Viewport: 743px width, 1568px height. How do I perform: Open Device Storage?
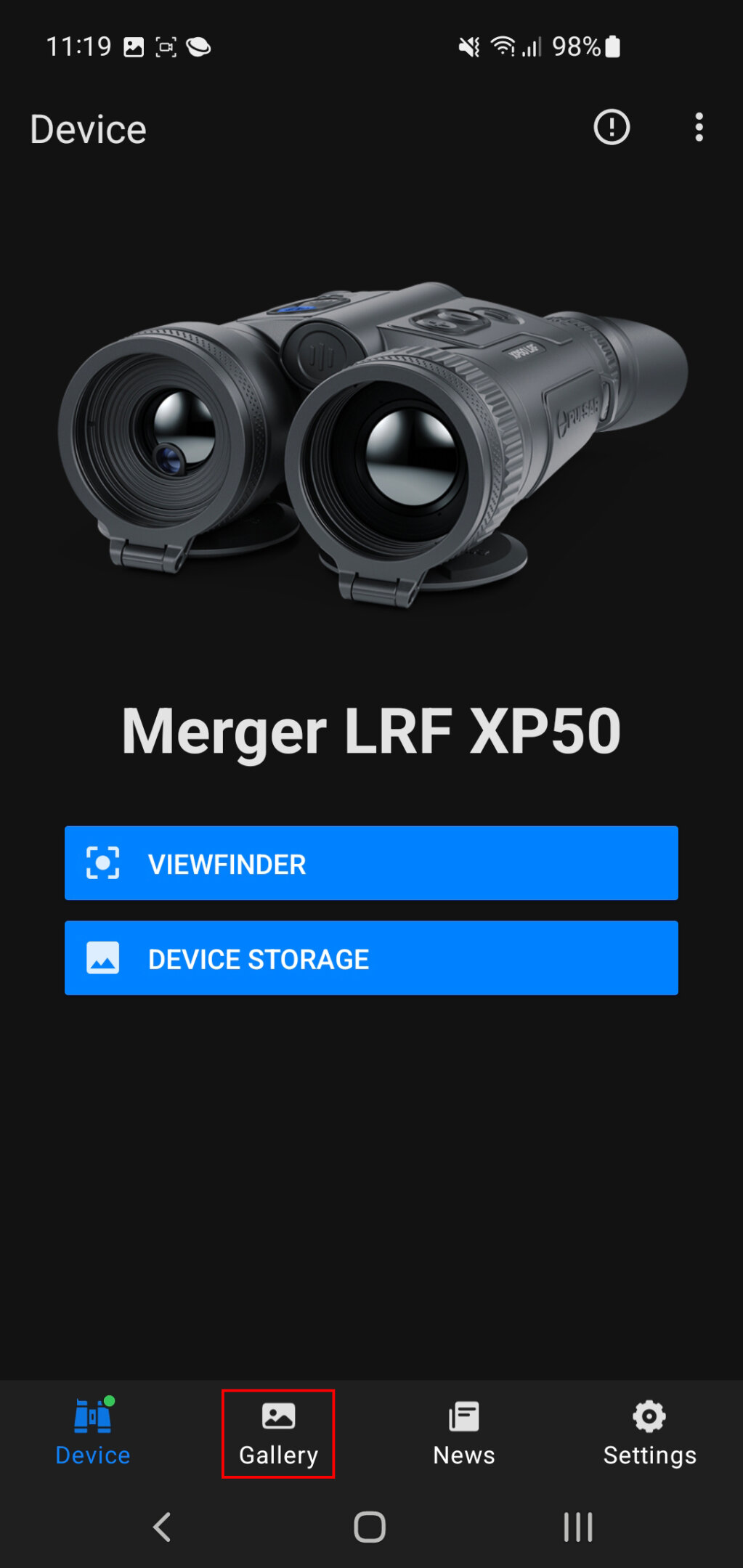[x=371, y=958]
